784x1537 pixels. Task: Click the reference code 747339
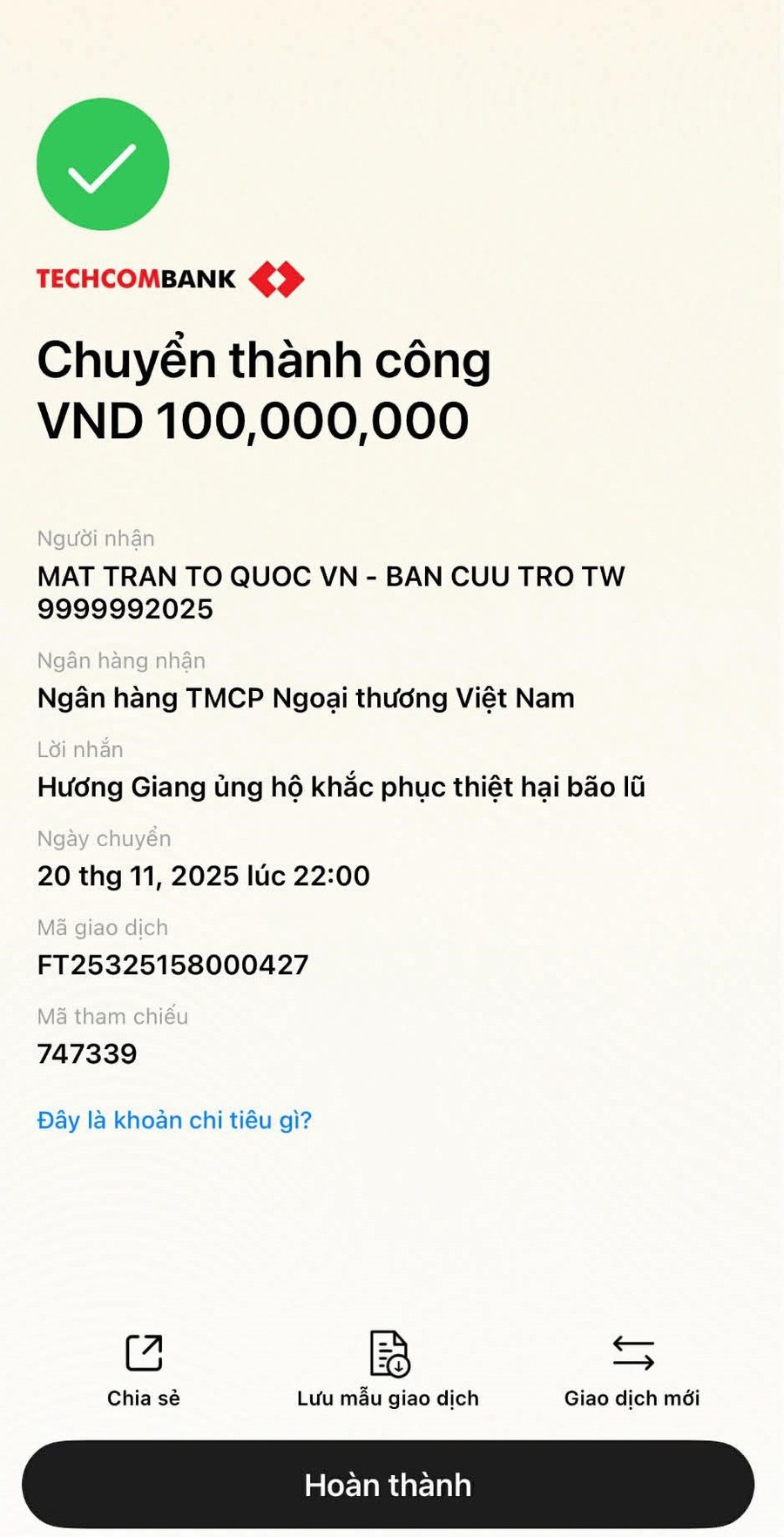[x=87, y=1053]
